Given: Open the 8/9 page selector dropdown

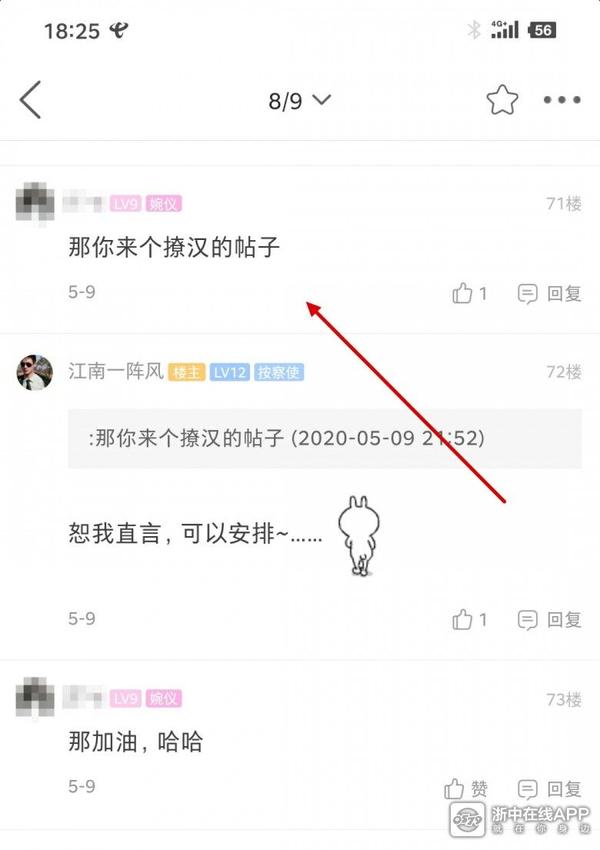Looking at the screenshot, I should [x=300, y=100].
